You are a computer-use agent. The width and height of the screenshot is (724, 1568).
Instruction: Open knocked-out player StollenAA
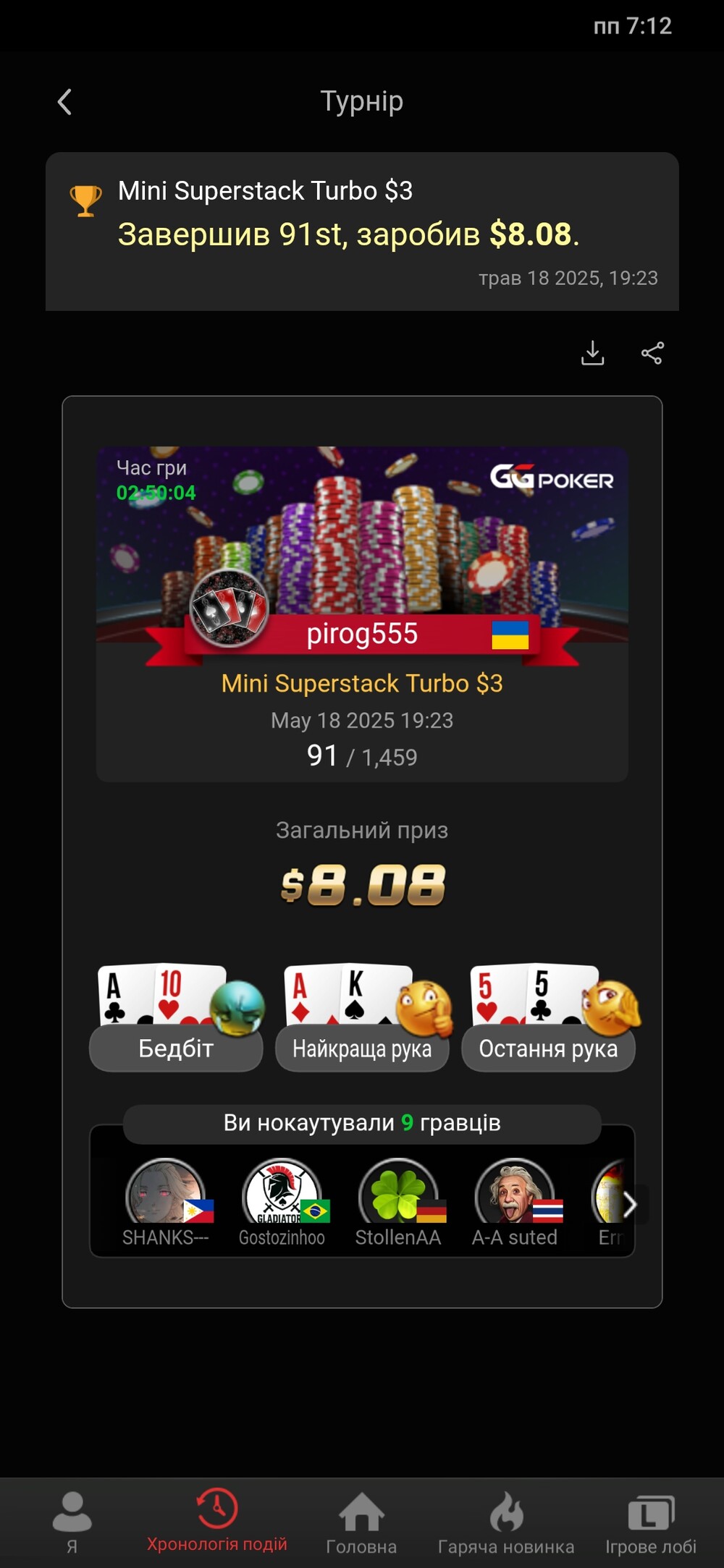(x=398, y=1200)
